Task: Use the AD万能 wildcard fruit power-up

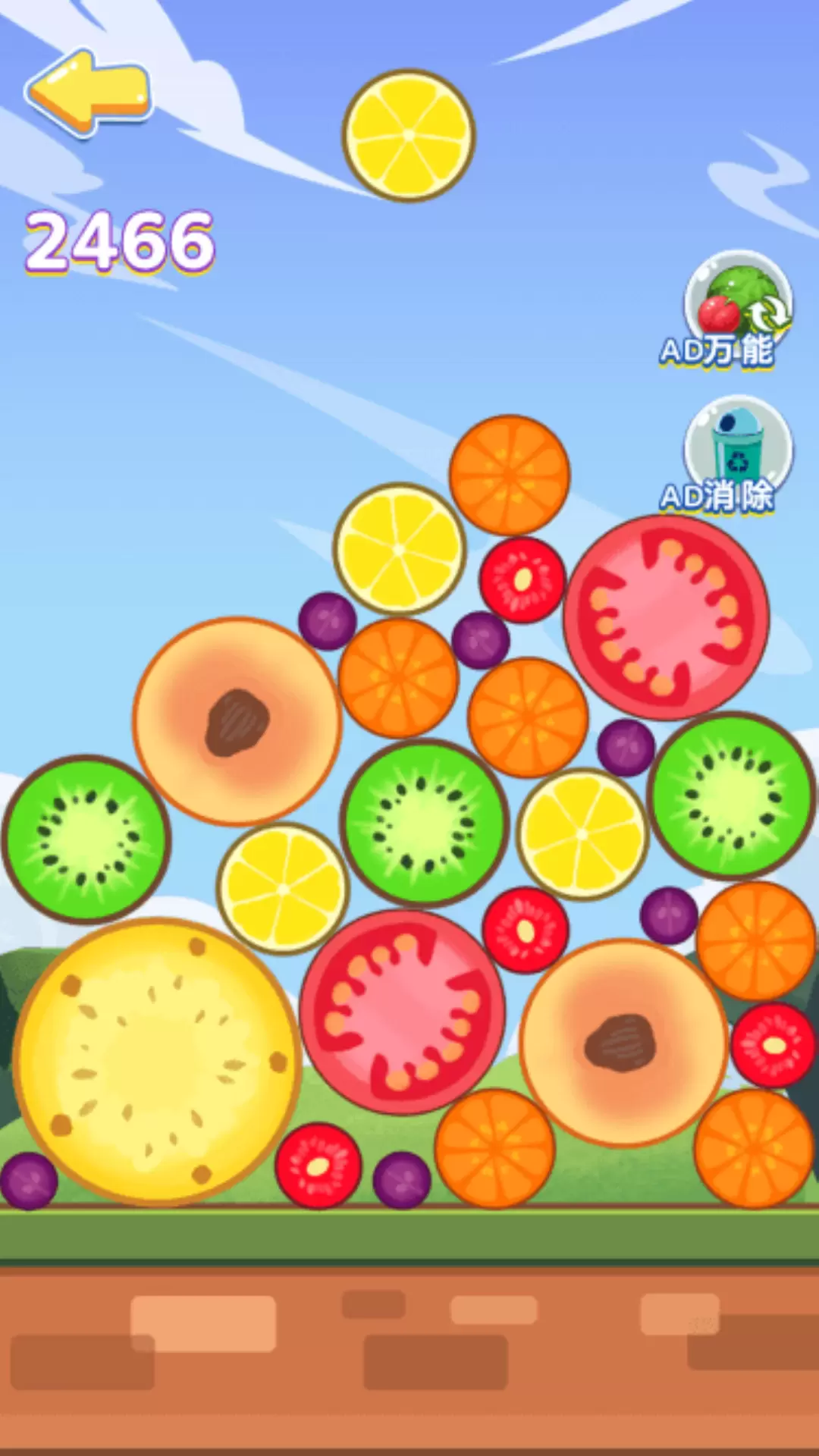Action: tap(736, 307)
